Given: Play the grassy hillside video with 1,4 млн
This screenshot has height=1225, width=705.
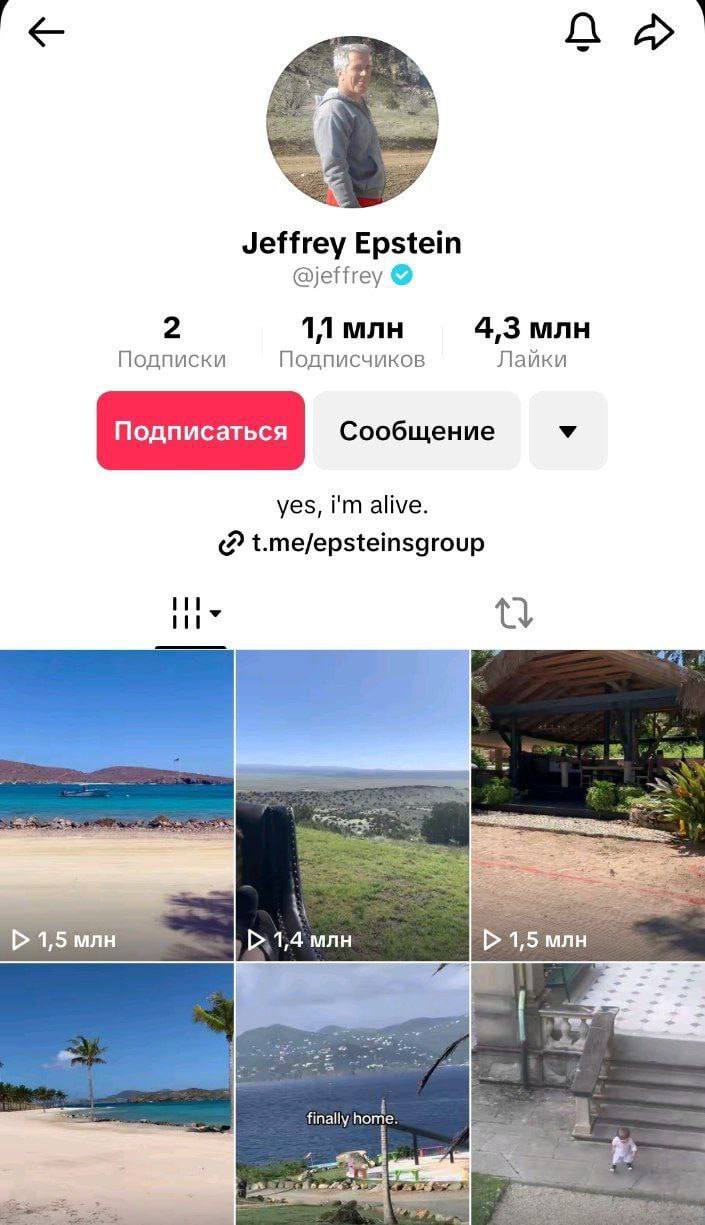Looking at the screenshot, I should click(352, 805).
